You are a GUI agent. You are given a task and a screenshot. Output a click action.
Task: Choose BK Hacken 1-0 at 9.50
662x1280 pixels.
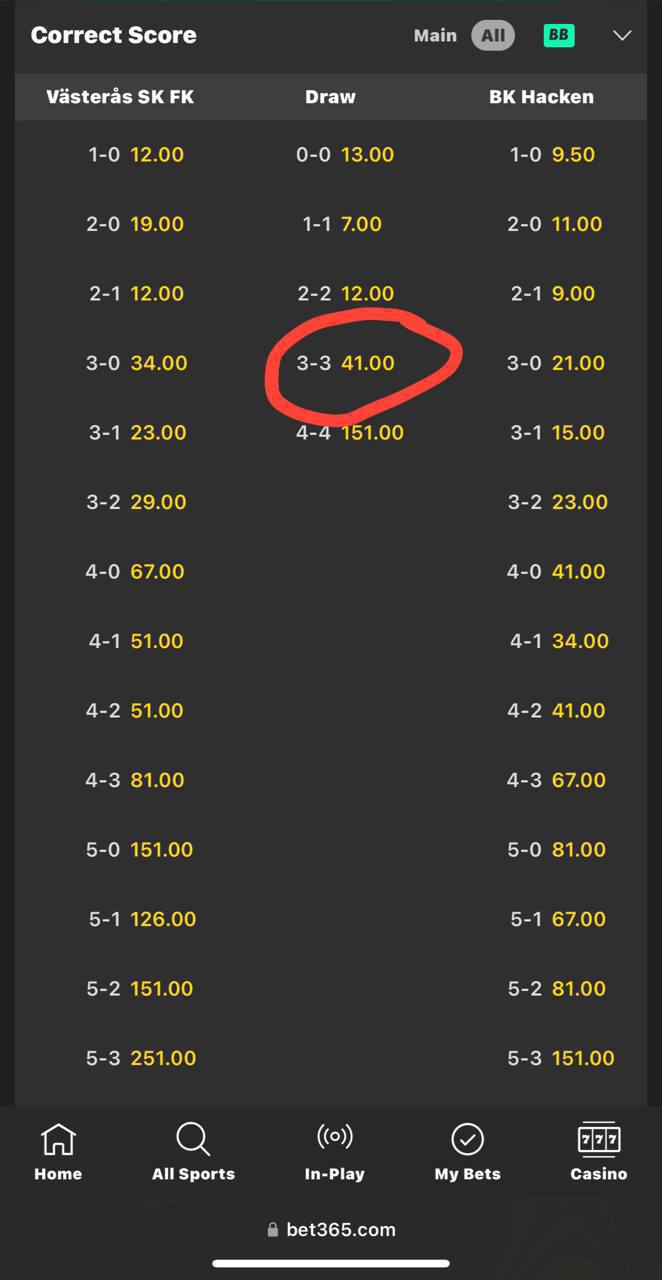pyautogui.click(x=552, y=155)
